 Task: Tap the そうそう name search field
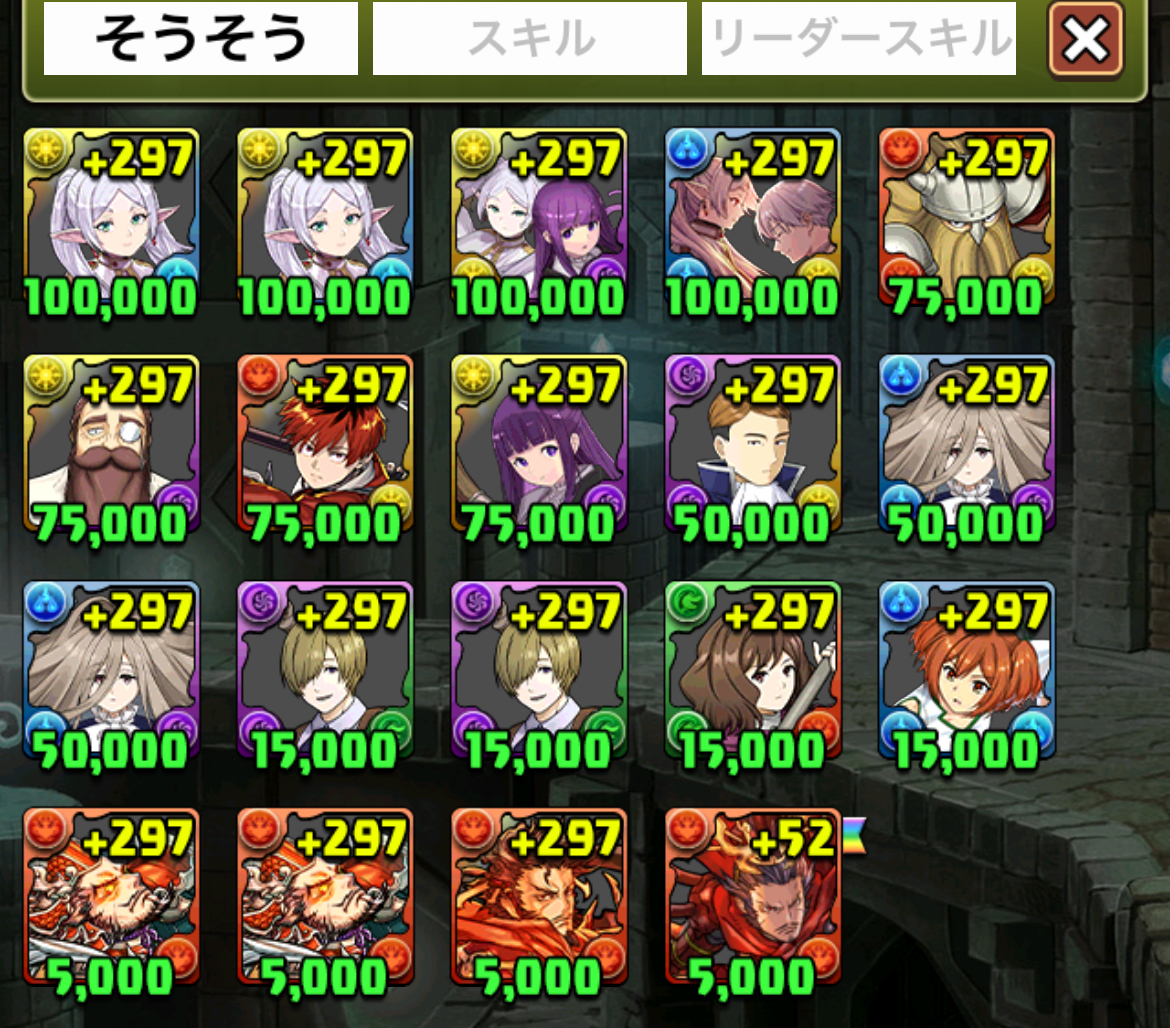pyautogui.click(x=201, y=38)
